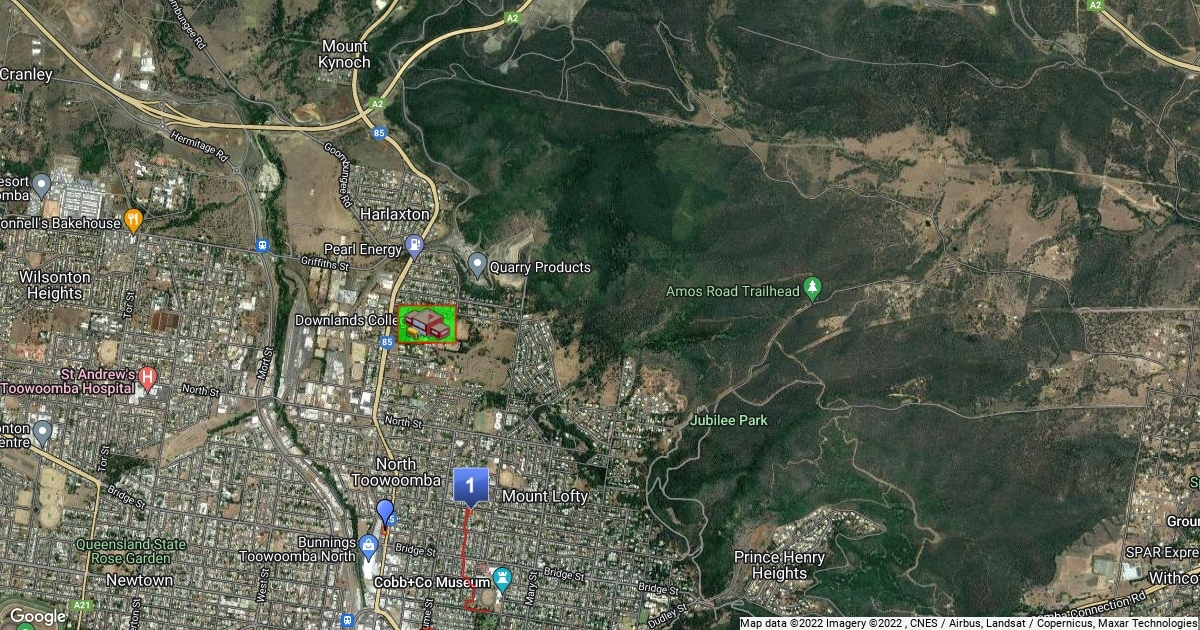View Amos Road Trailhead marker
1200x630 pixels.
(812, 288)
